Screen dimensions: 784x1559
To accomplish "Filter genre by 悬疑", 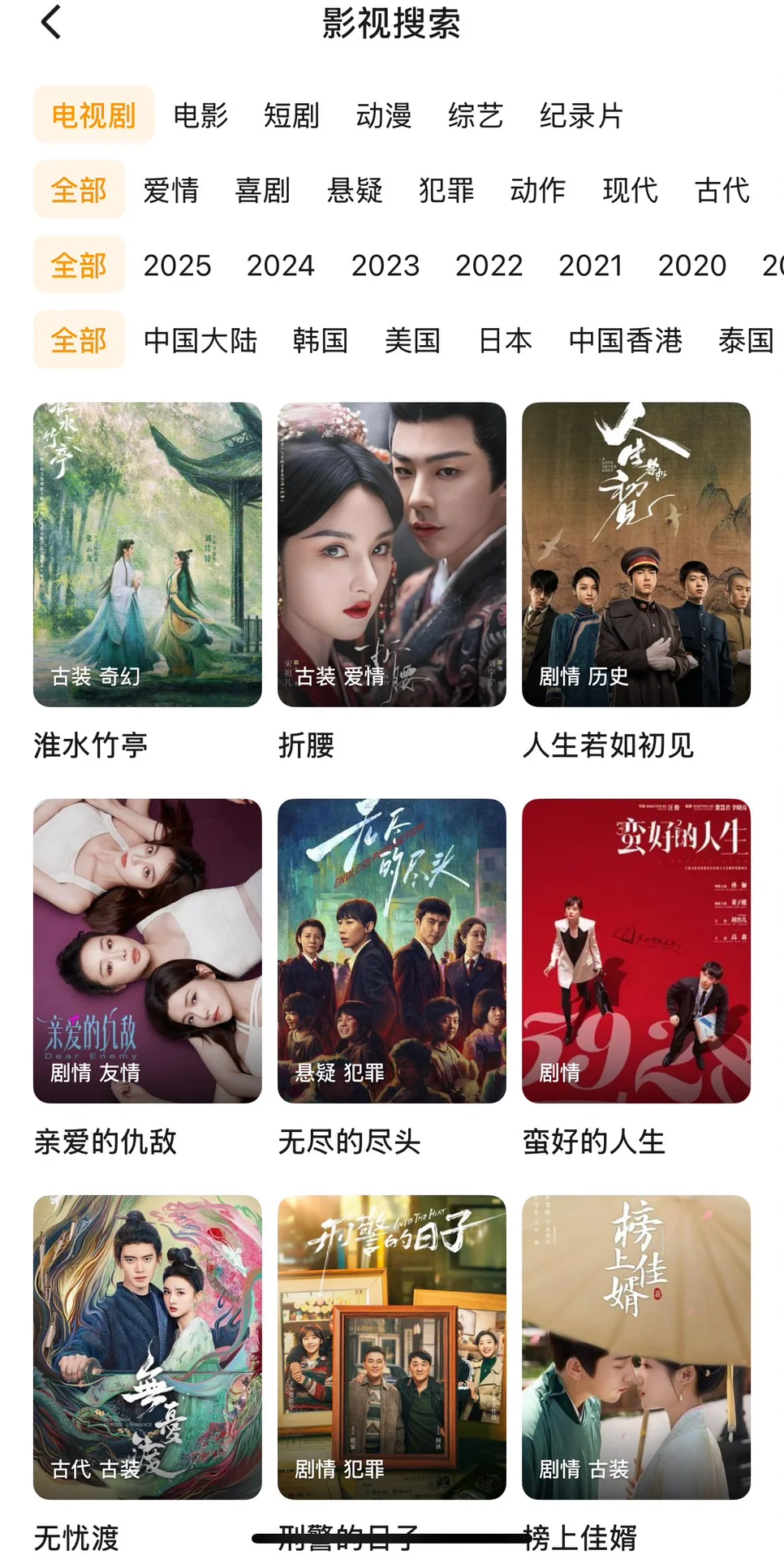I will coord(355,190).
